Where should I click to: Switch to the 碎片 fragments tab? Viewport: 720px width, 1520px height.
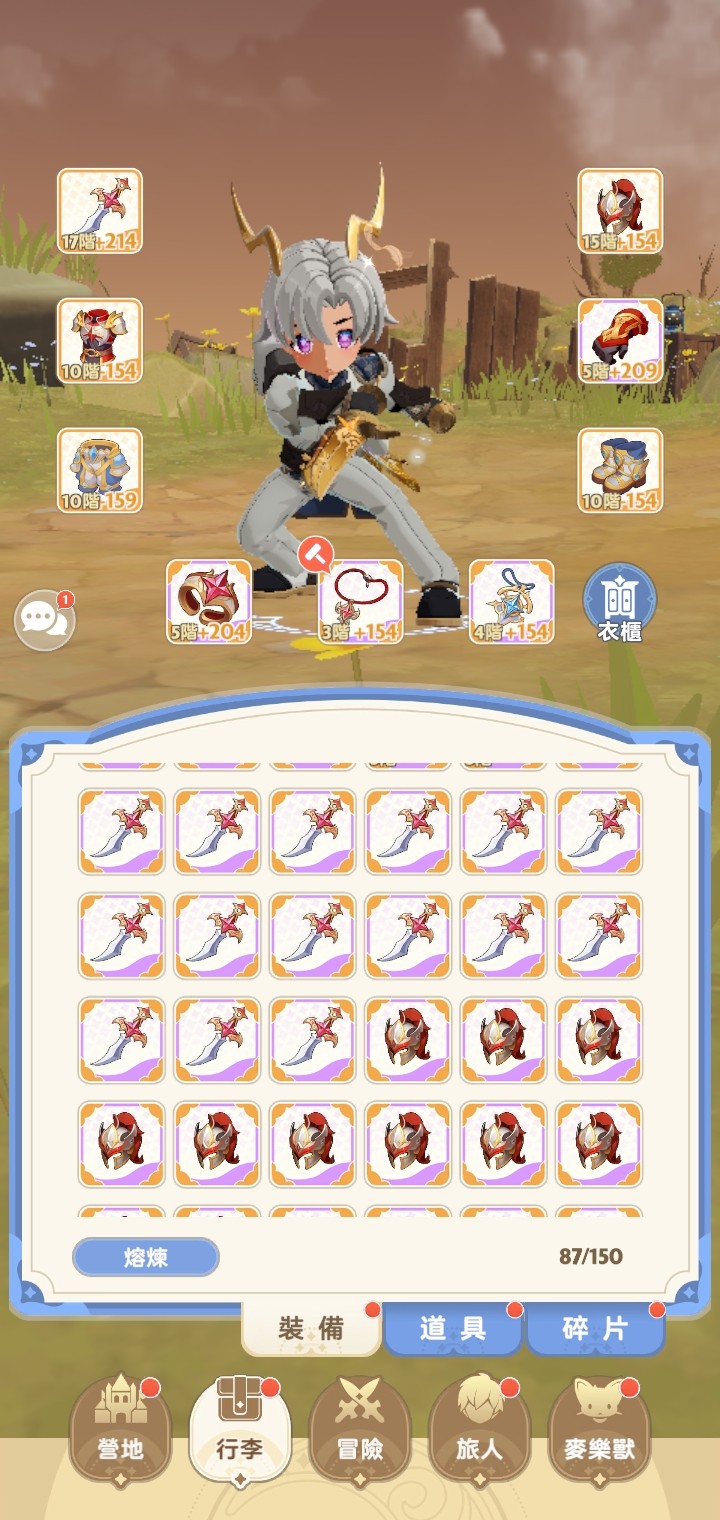(x=595, y=1328)
